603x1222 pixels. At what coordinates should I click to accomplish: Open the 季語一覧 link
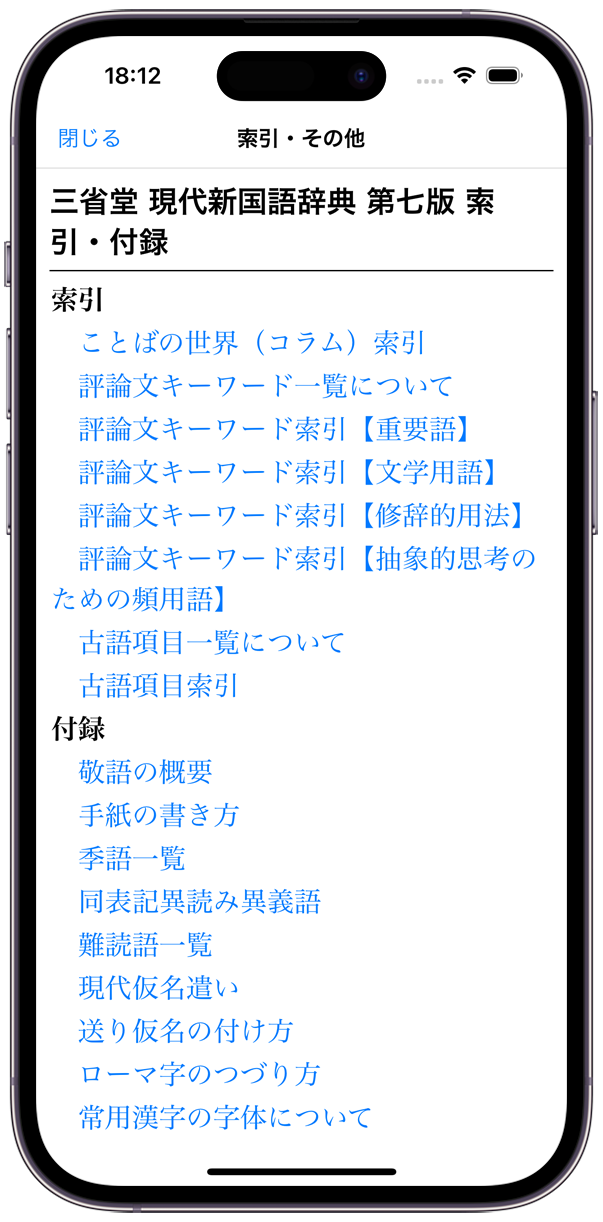[132, 858]
